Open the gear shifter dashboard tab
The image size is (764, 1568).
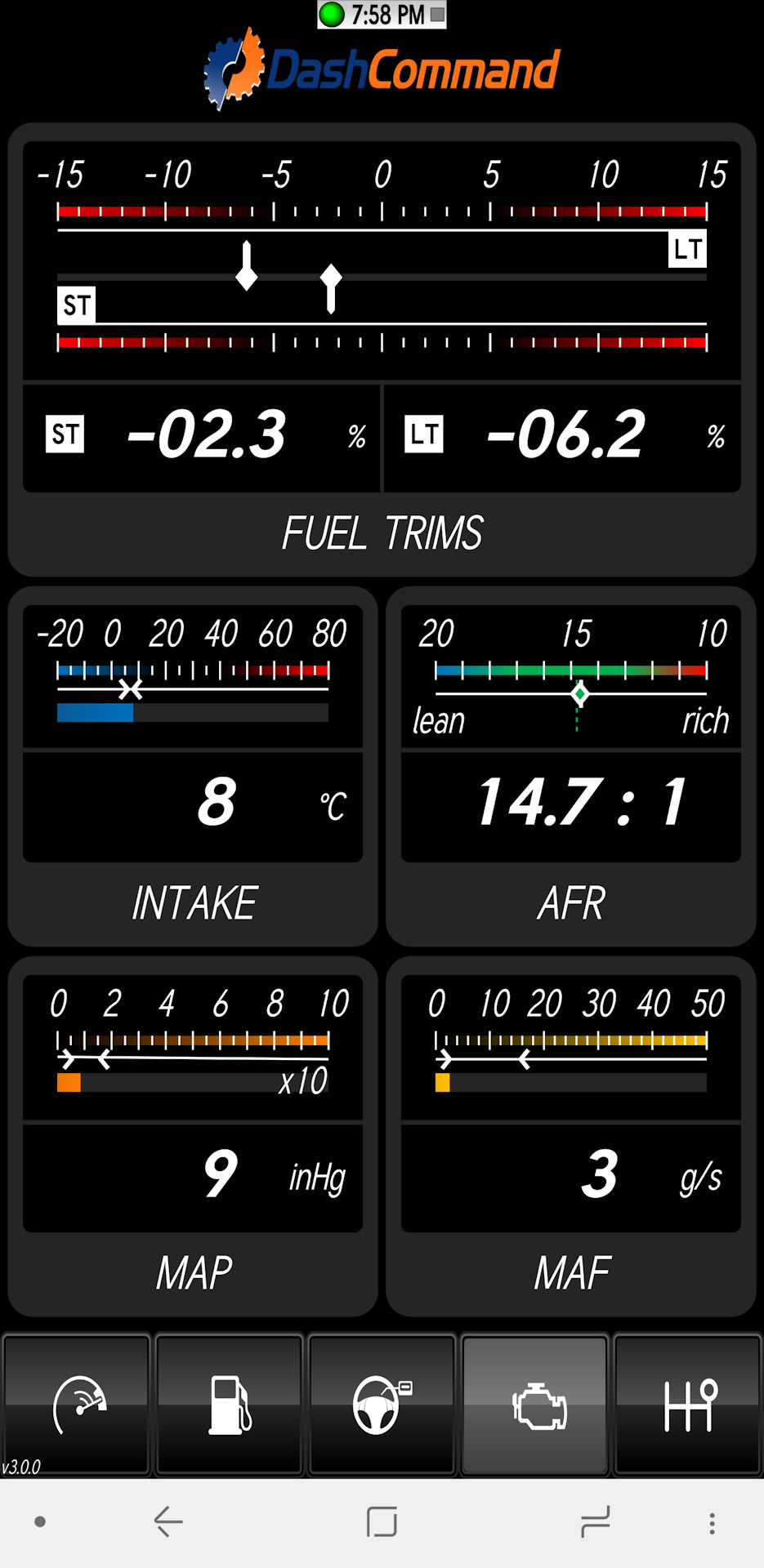coord(688,1405)
